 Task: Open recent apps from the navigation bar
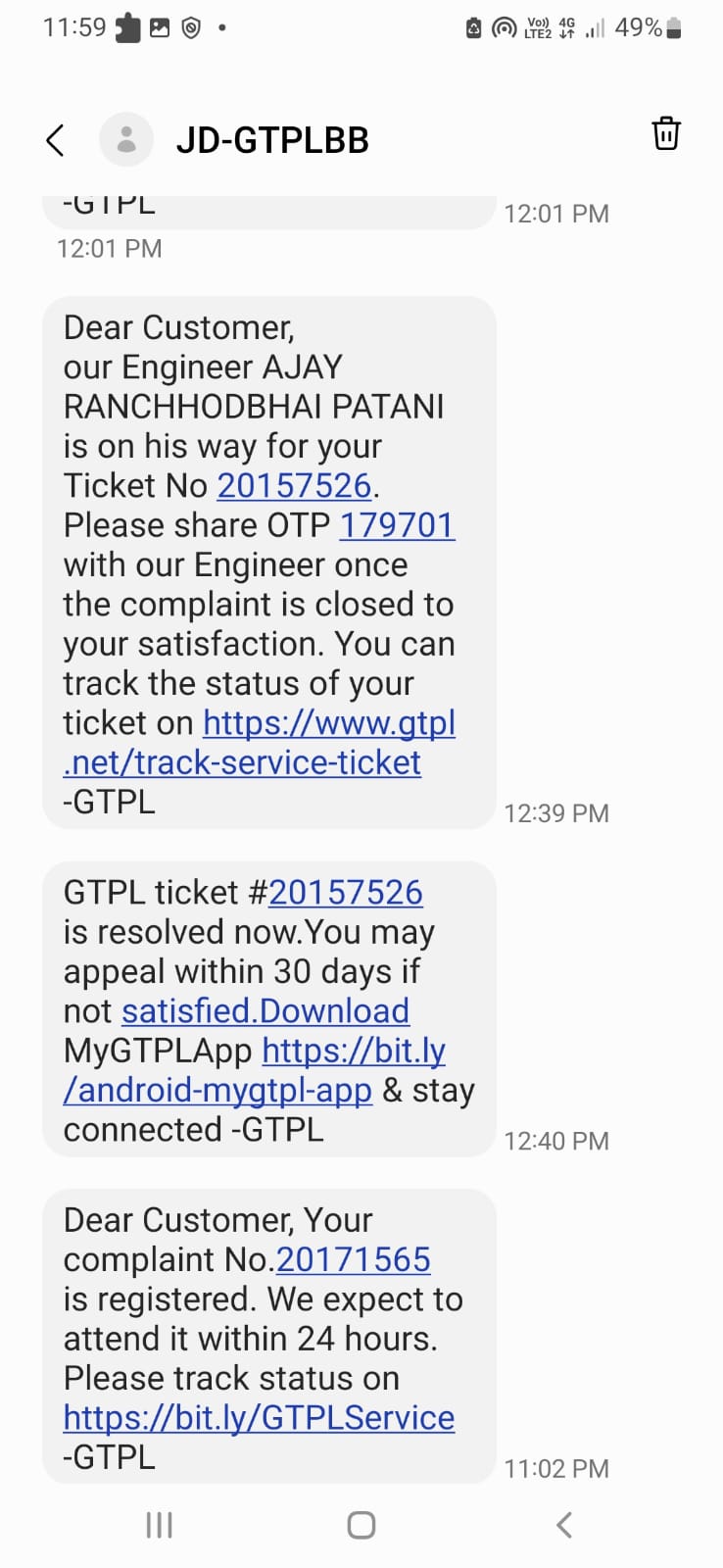tap(159, 1525)
